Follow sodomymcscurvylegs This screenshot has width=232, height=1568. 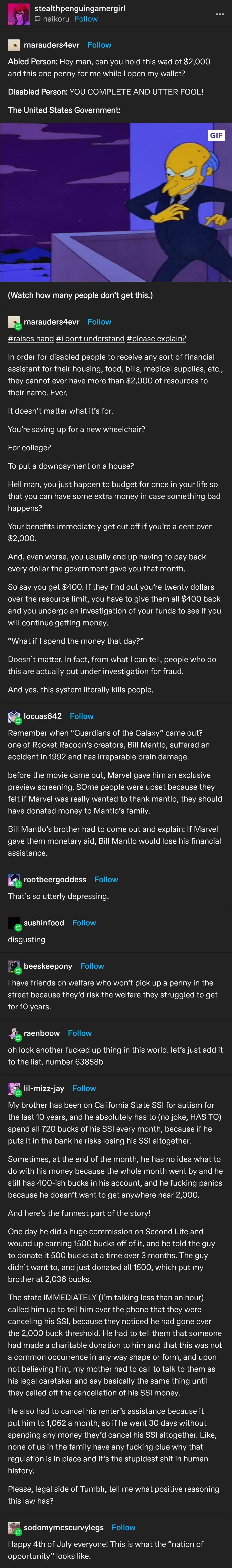point(124,1527)
